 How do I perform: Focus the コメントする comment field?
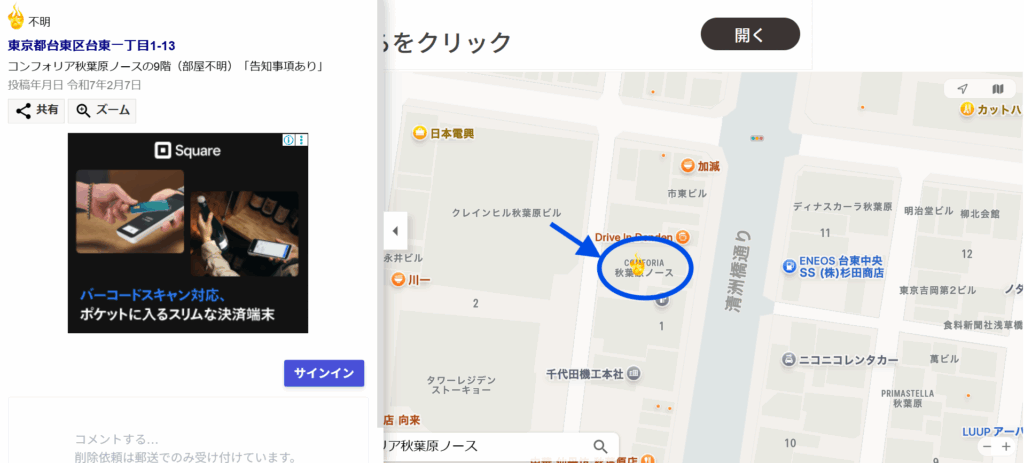click(188, 439)
